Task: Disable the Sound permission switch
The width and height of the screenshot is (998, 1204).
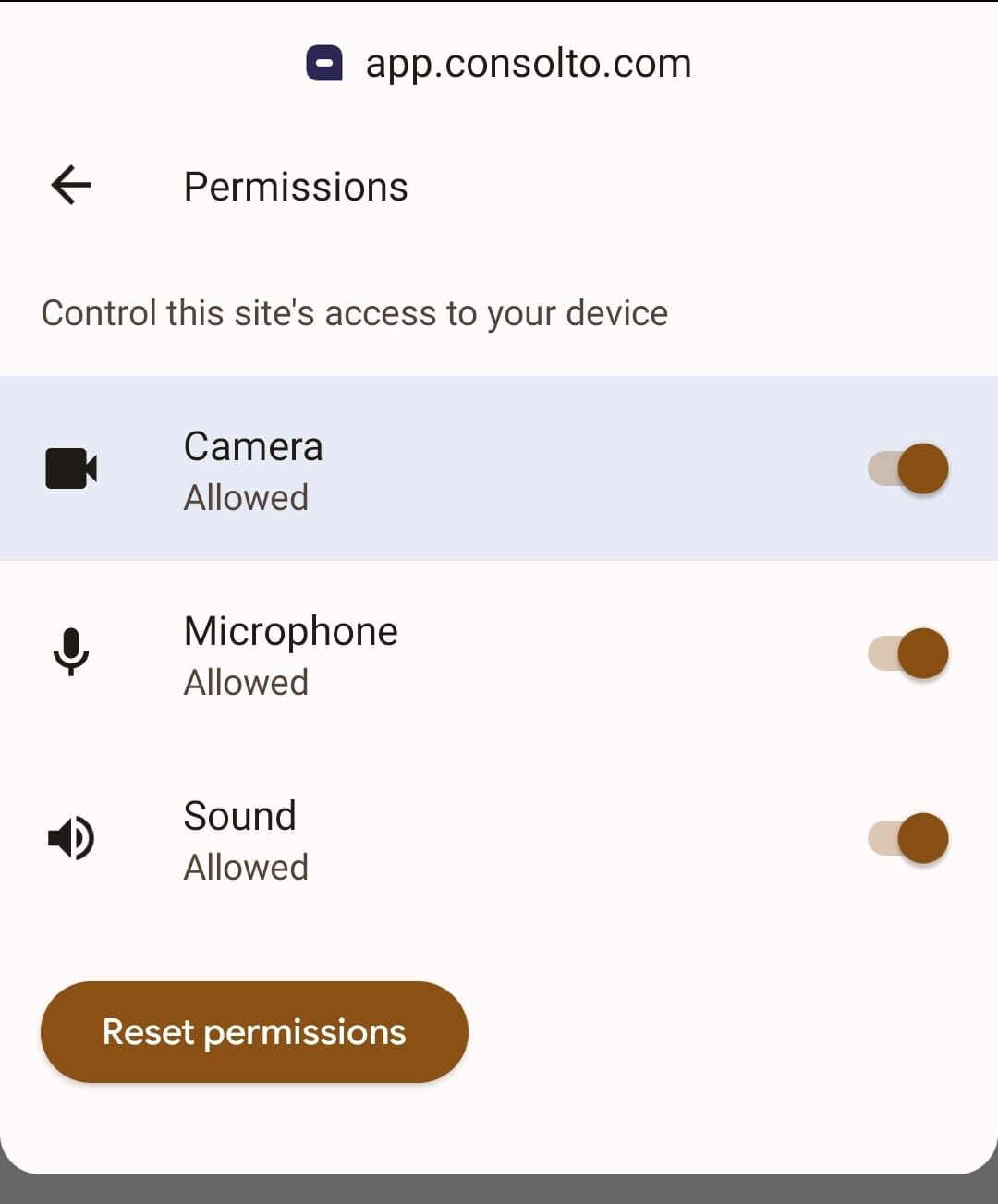Action: (x=908, y=838)
